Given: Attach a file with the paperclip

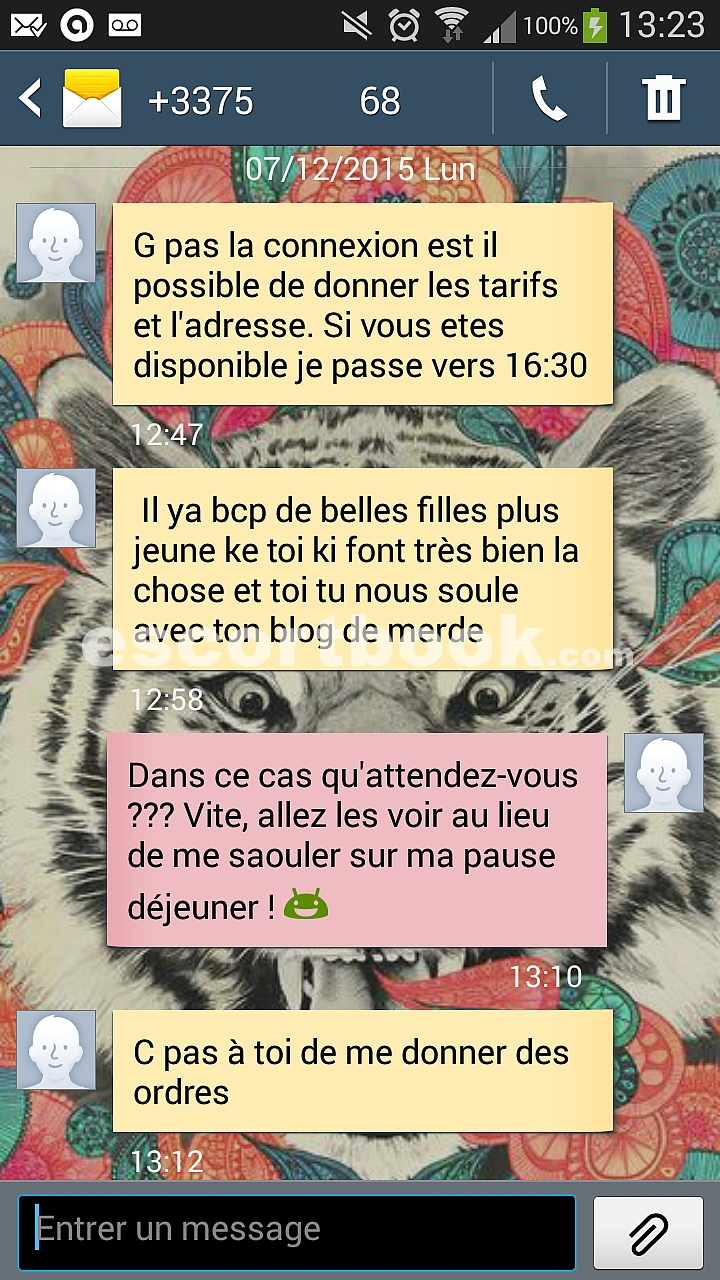Looking at the screenshot, I should click(x=648, y=1232).
